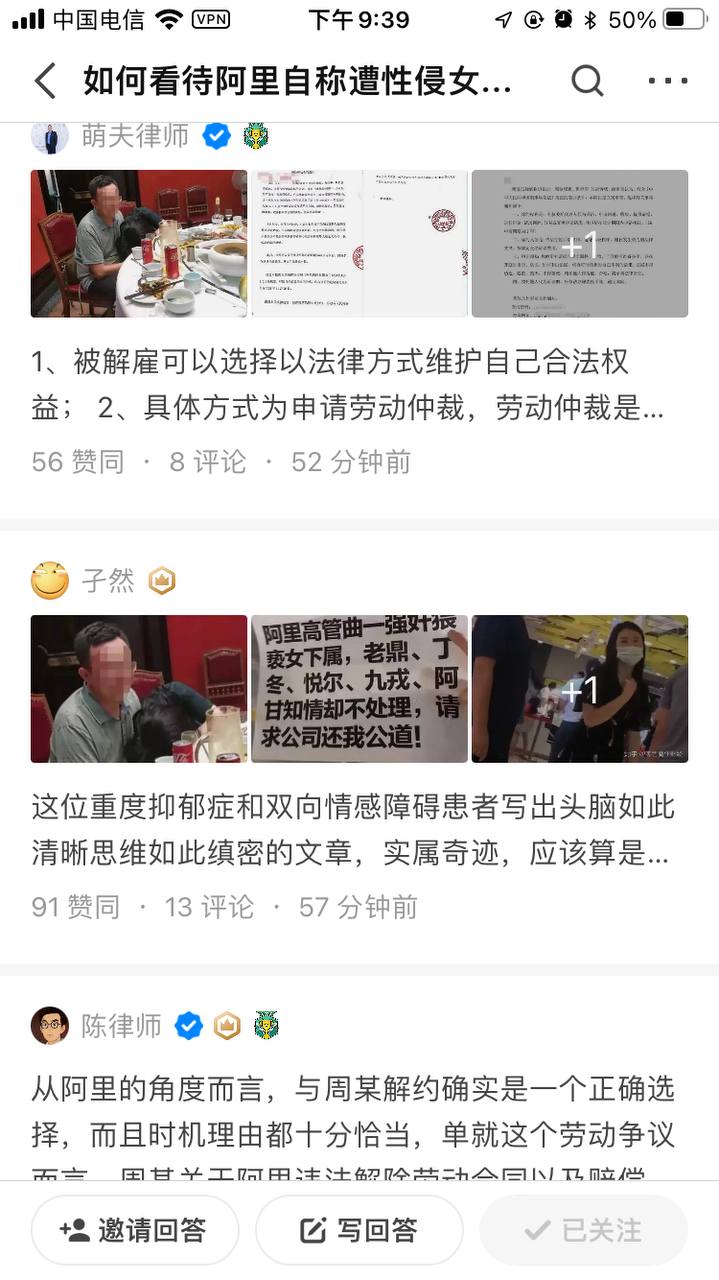Tap 写回答 to write an answer

click(359, 1230)
